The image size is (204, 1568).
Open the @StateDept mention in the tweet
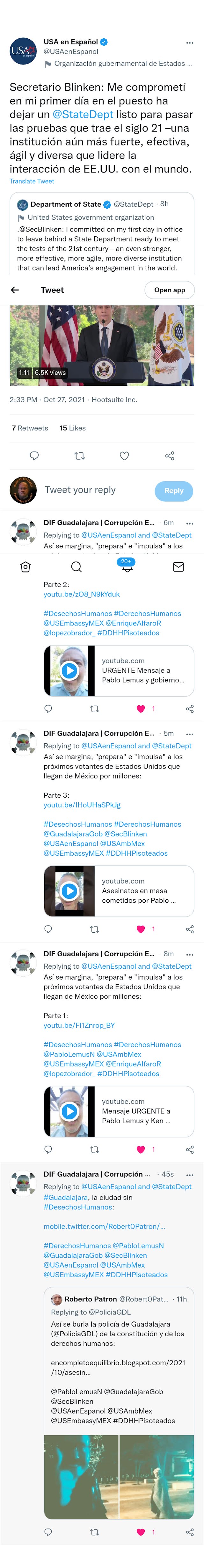coord(83,114)
